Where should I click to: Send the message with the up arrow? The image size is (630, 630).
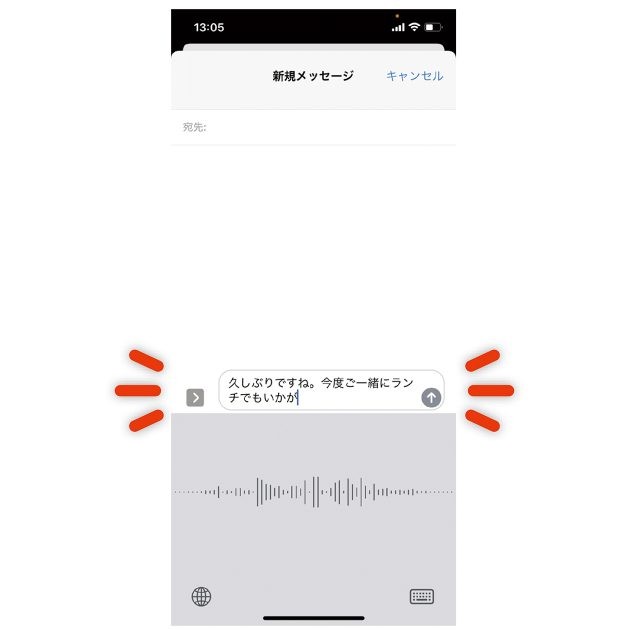pos(431,397)
